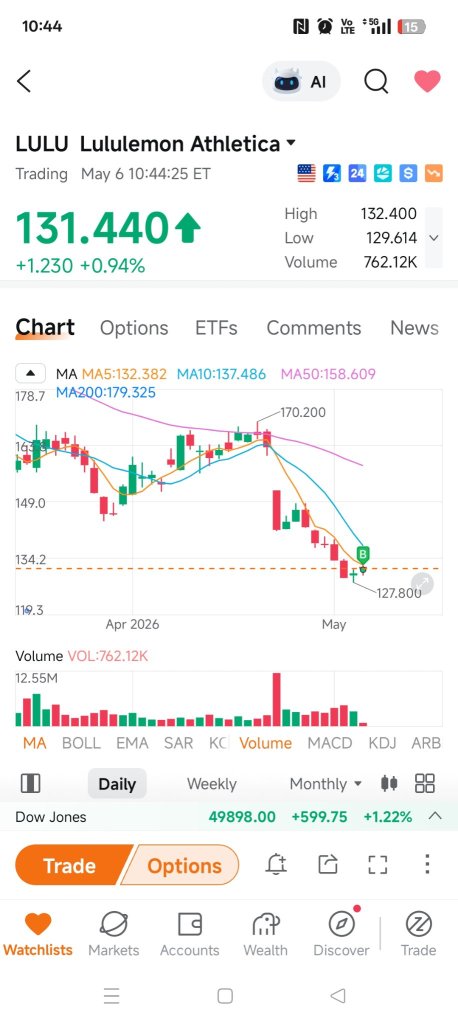Set a price alert with bell icon

(276, 865)
